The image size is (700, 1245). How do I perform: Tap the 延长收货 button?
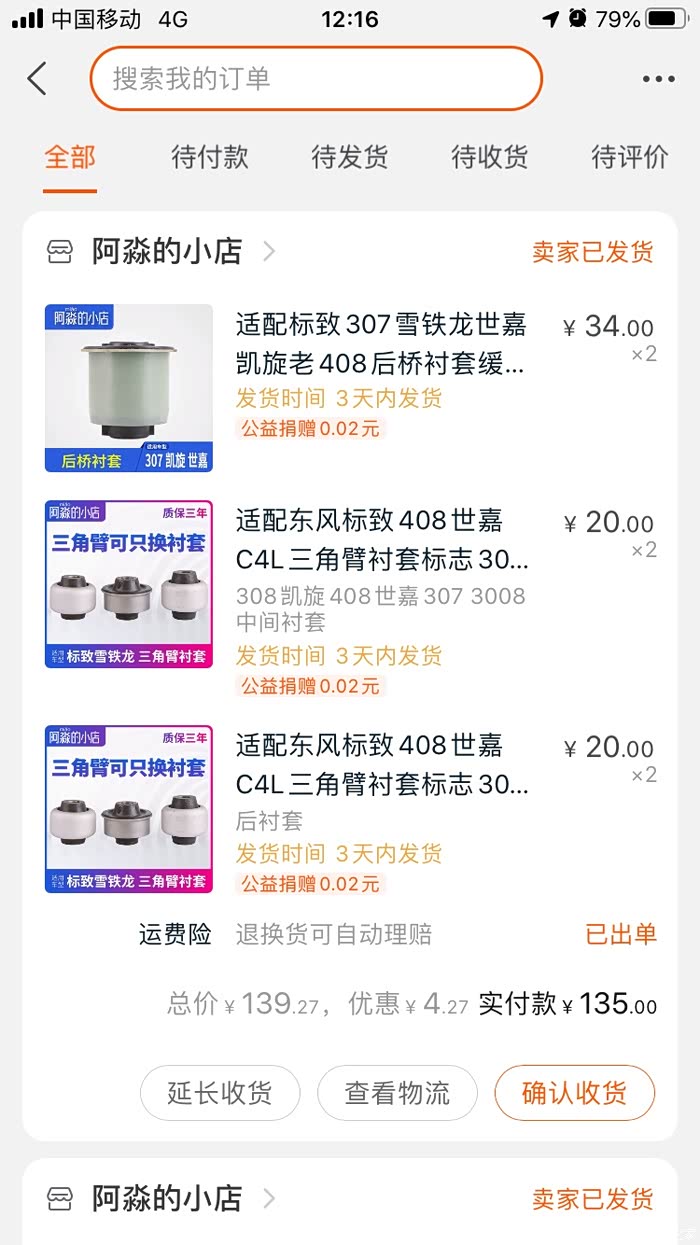tap(220, 1093)
